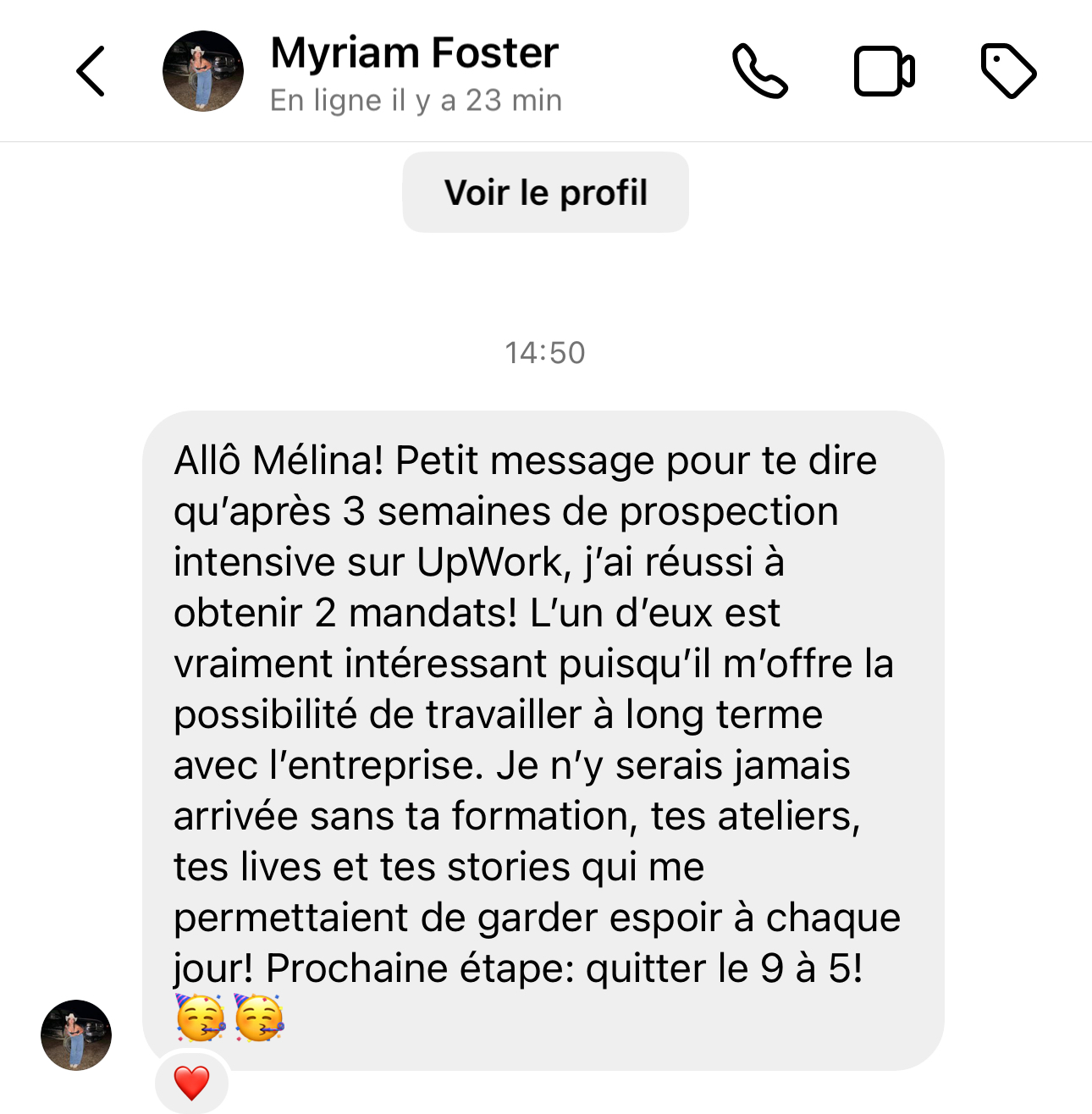Go back to the previous screen
Image resolution: width=1092 pixels, height=1114 pixels.
(91, 71)
